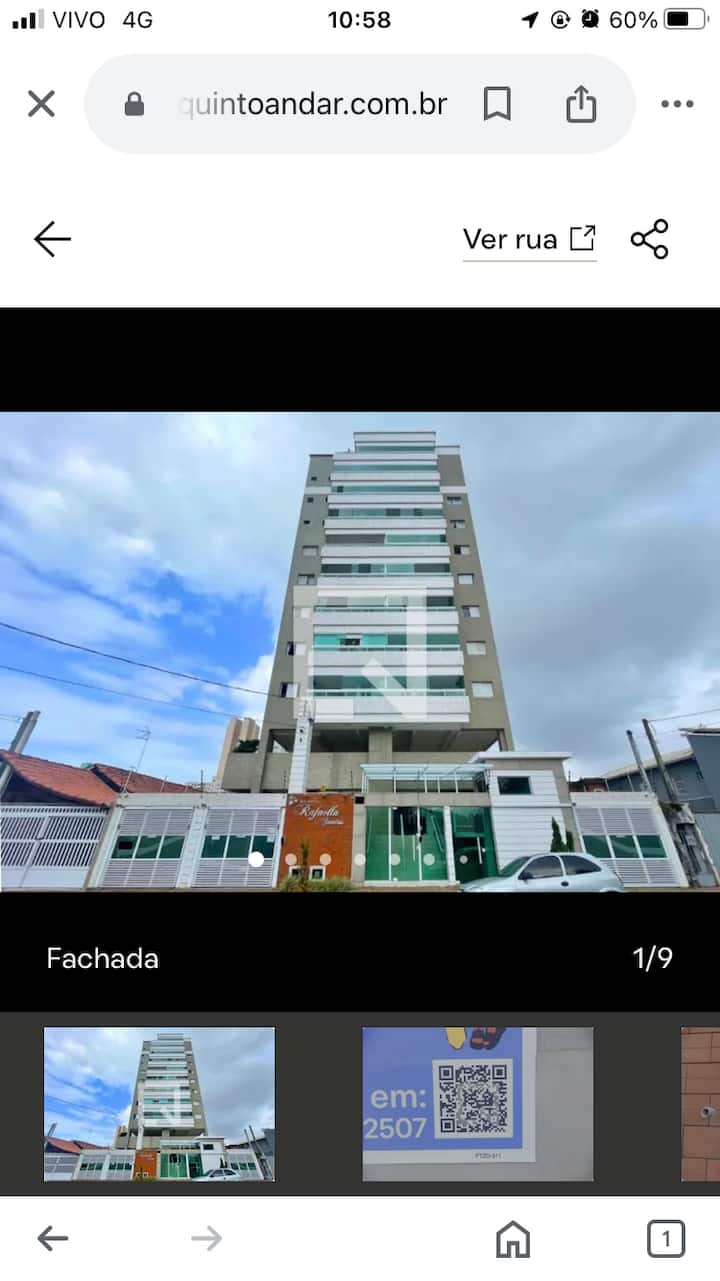
Task: Go to the browser home page
Action: click(x=513, y=1239)
